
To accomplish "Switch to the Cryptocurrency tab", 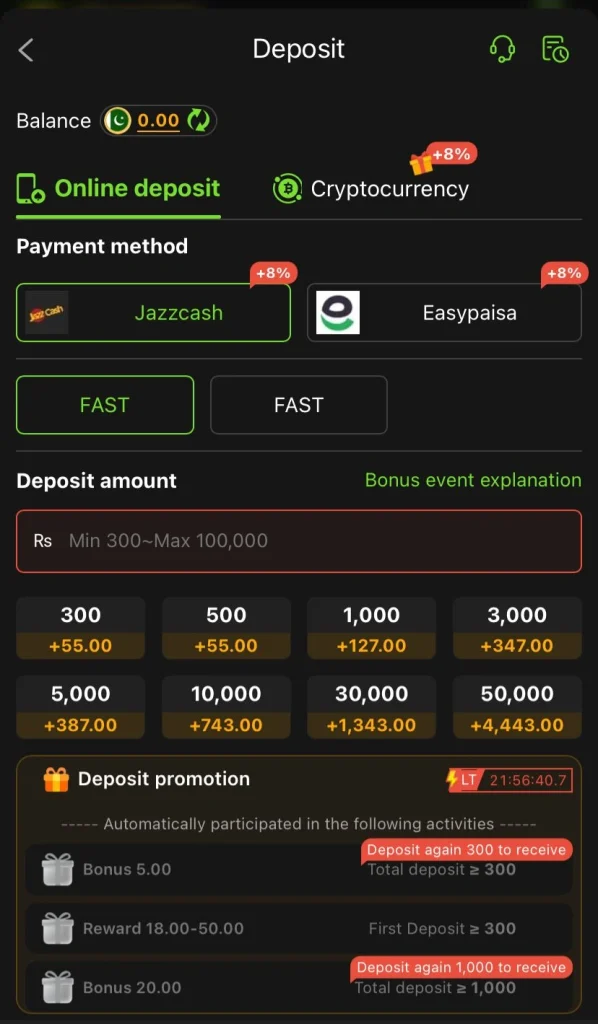I will point(370,189).
